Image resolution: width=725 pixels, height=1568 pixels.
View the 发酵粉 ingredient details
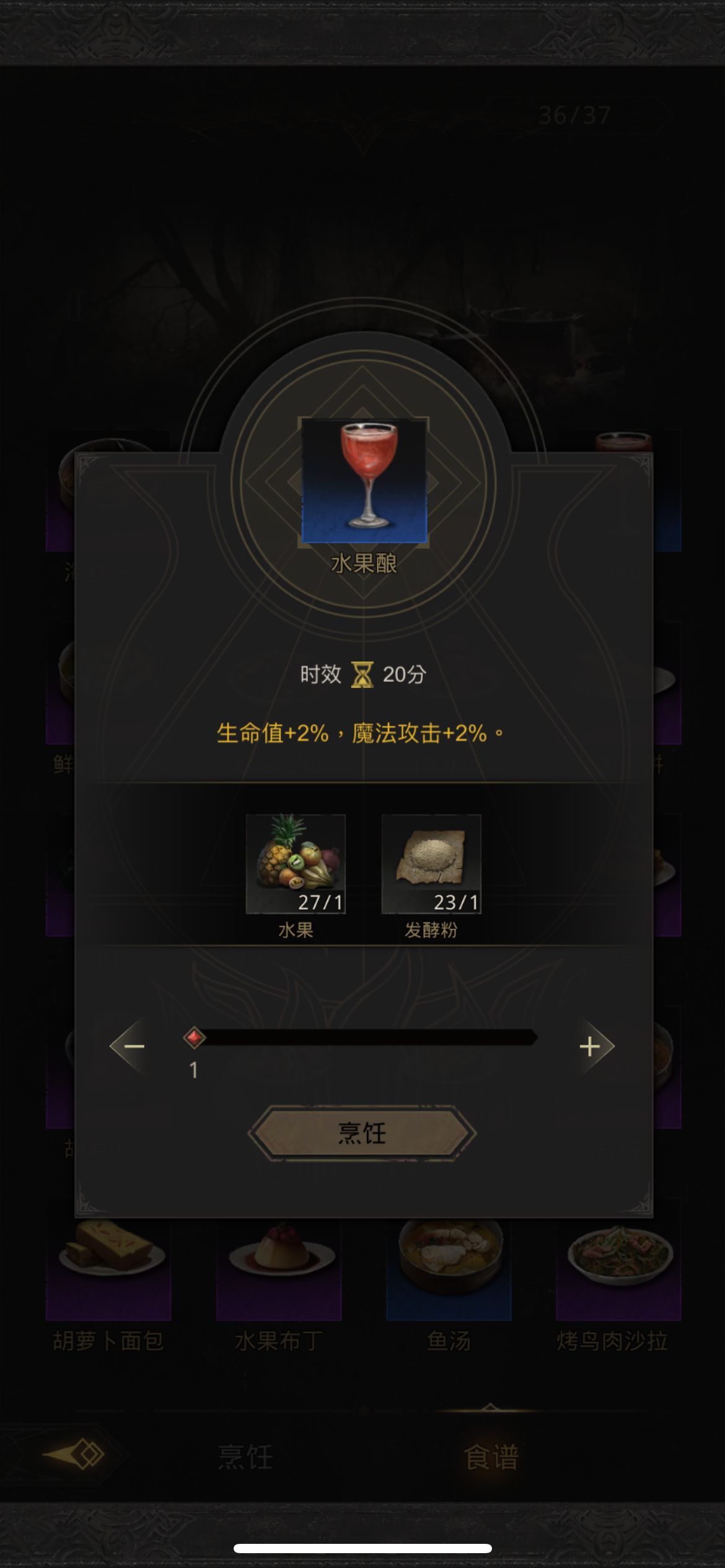(431, 864)
